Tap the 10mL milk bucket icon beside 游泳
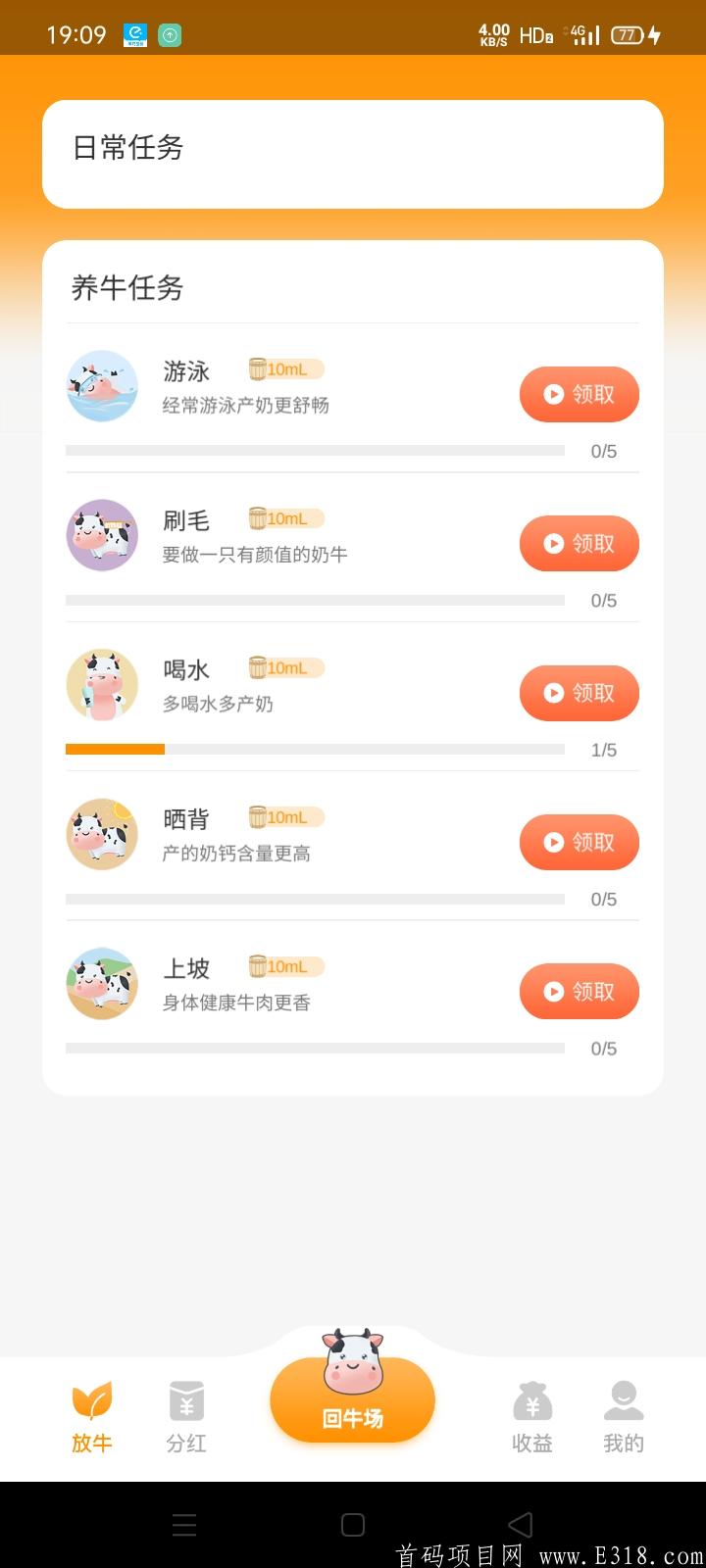The height and width of the screenshot is (1568, 706). [x=257, y=368]
